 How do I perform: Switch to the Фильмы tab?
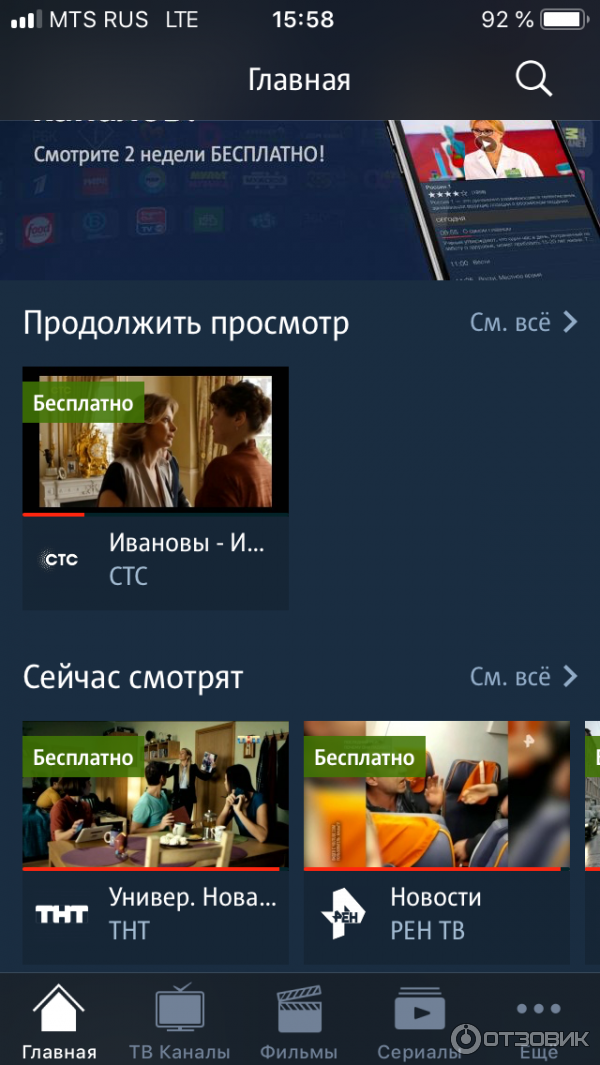[299, 1021]
